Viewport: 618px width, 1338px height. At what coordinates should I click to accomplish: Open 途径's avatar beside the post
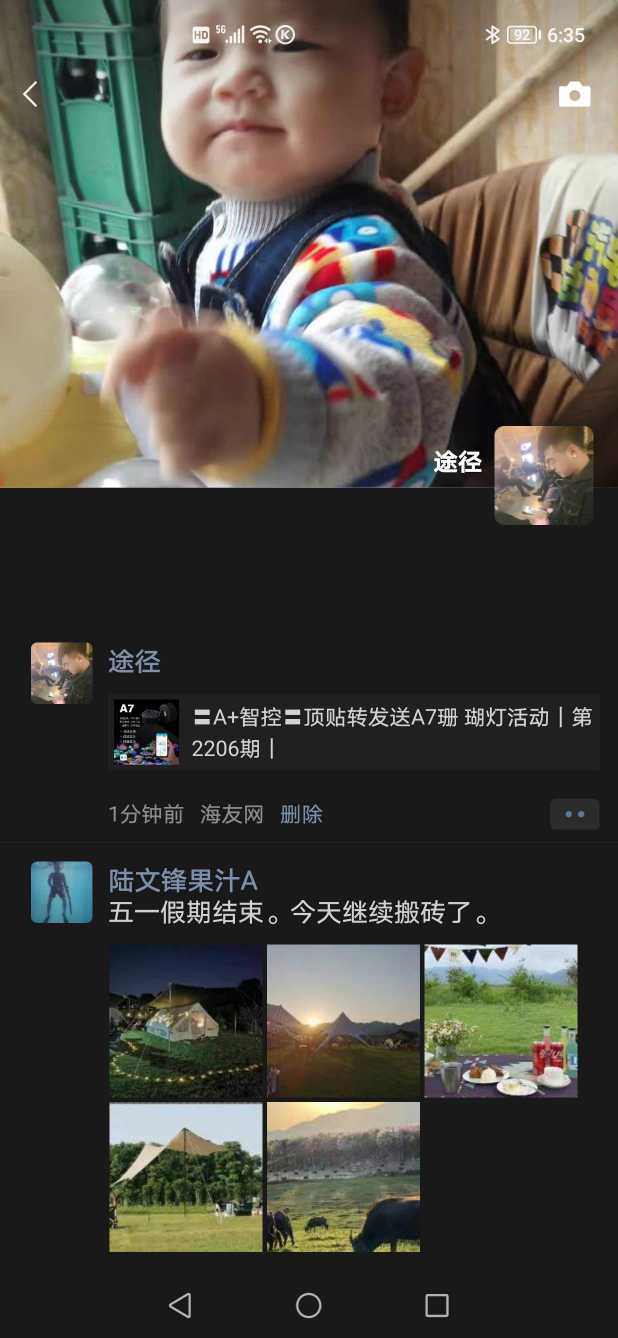pos(62,673)
